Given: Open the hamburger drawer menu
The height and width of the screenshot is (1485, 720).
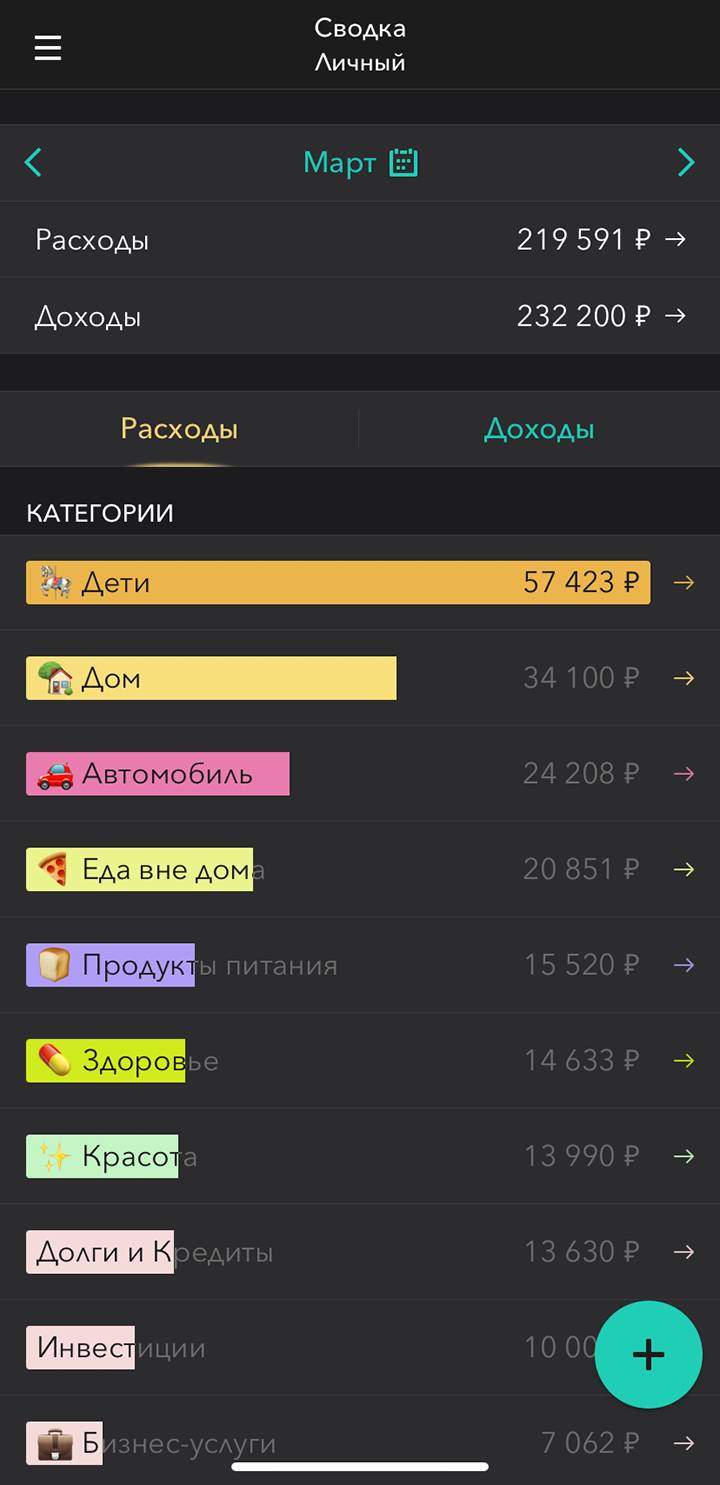Looking at the screenshot, I should [x=48, y=47].
